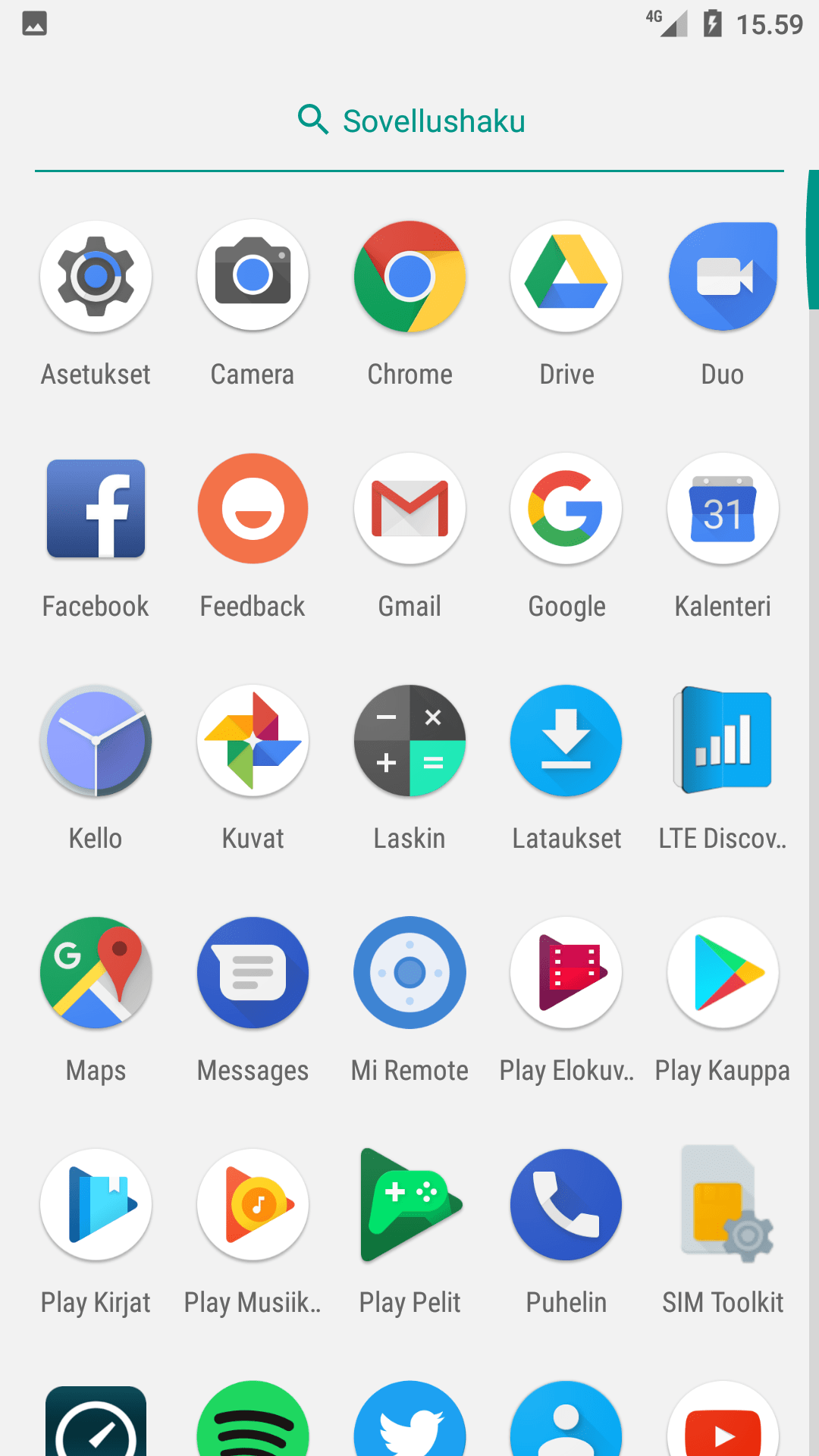The width and height of the screenshot is (819, 1456).
Task: Open Puhelin phone dialer
Action: coord(566,1205)
